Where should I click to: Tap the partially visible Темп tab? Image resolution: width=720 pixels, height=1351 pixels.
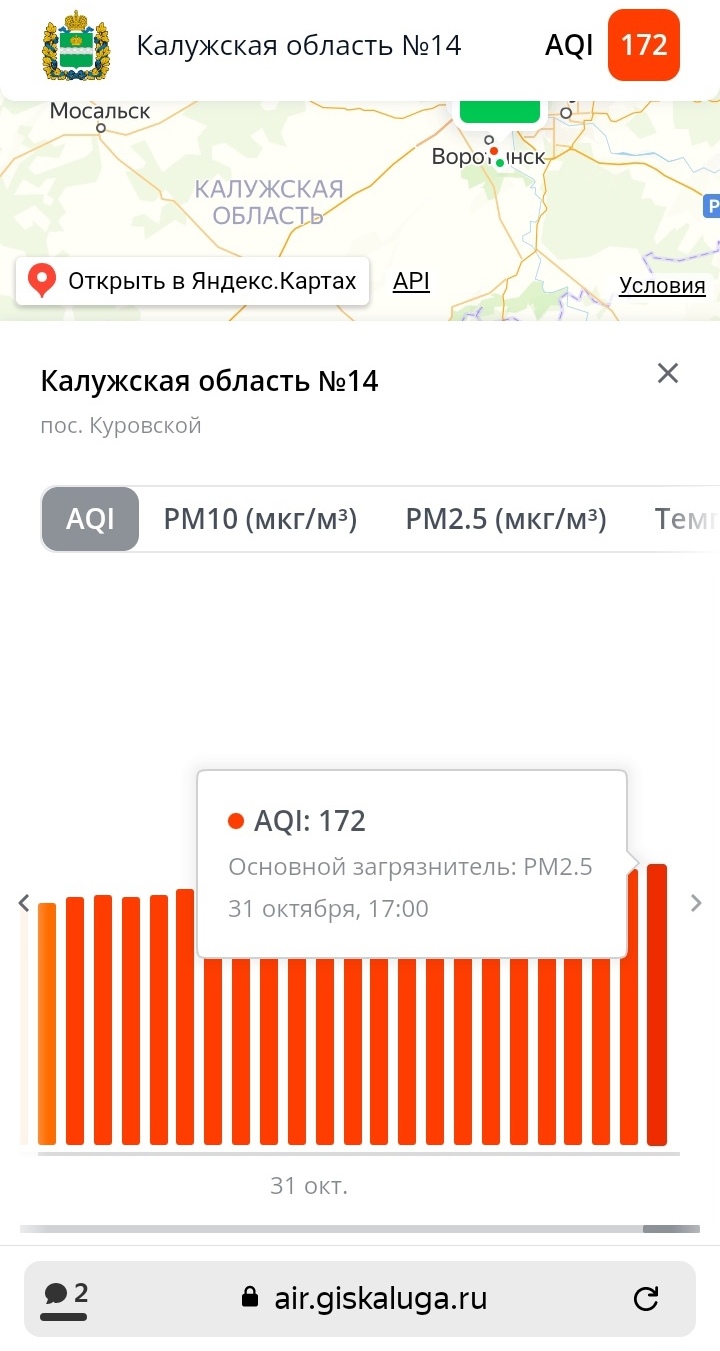[686, 519]
